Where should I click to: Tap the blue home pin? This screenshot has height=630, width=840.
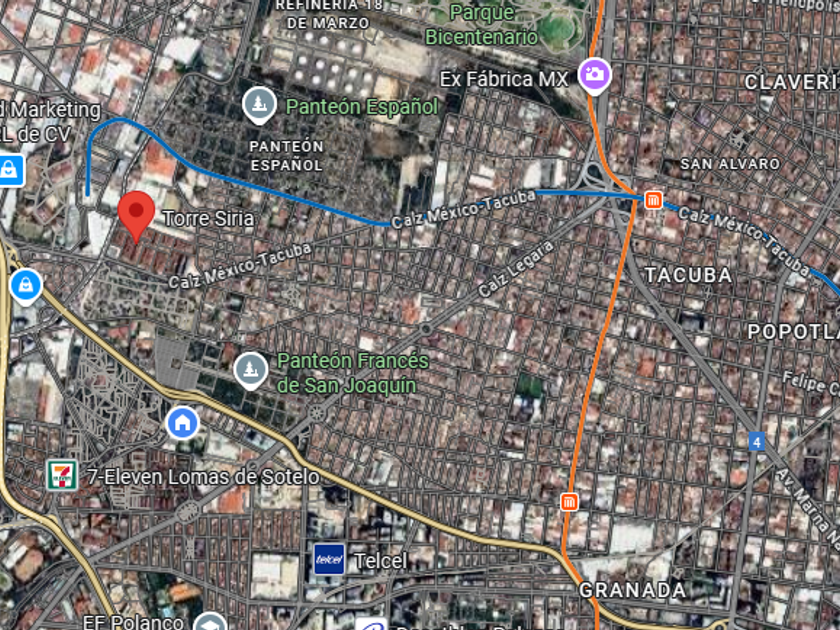tap(182, 423)
